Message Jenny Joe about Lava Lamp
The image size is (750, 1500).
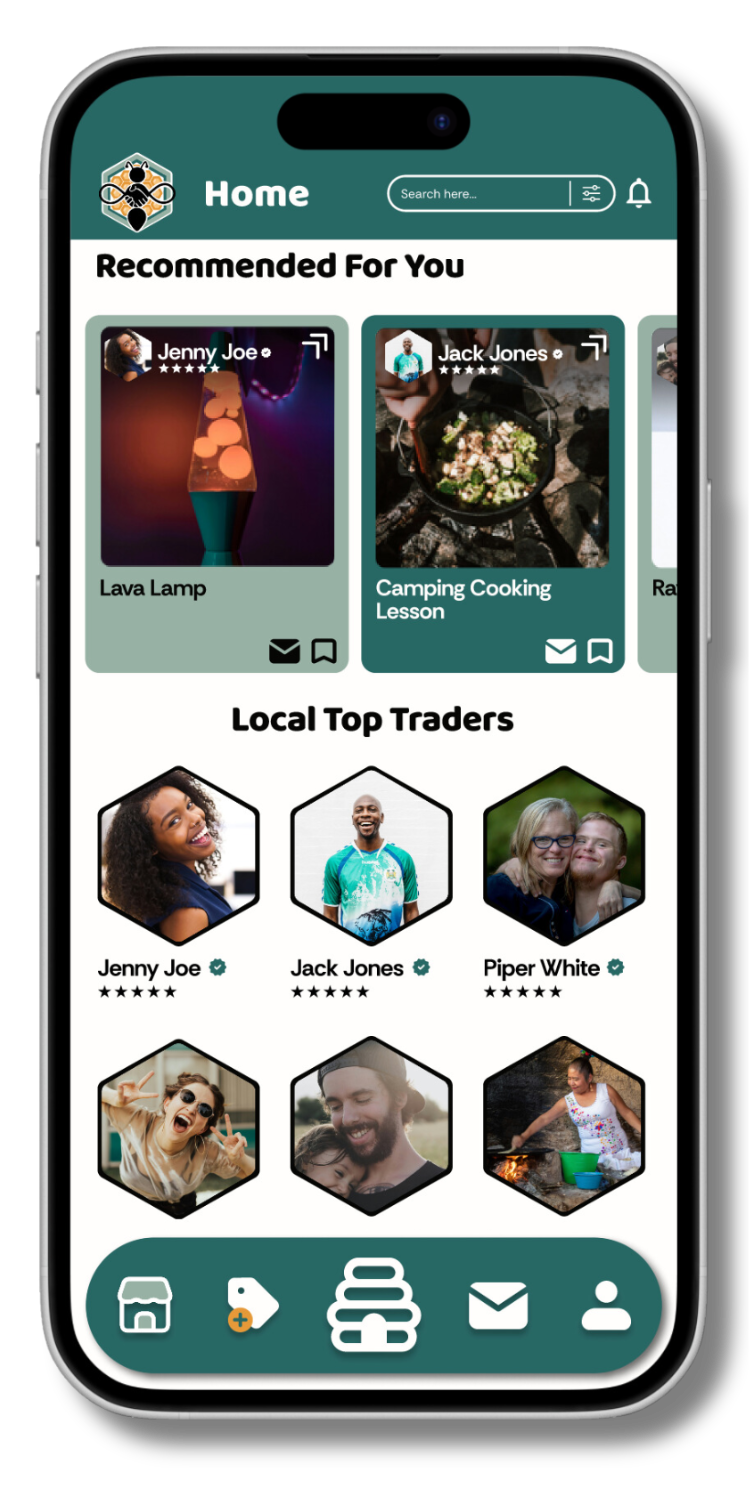pos(284,652)
